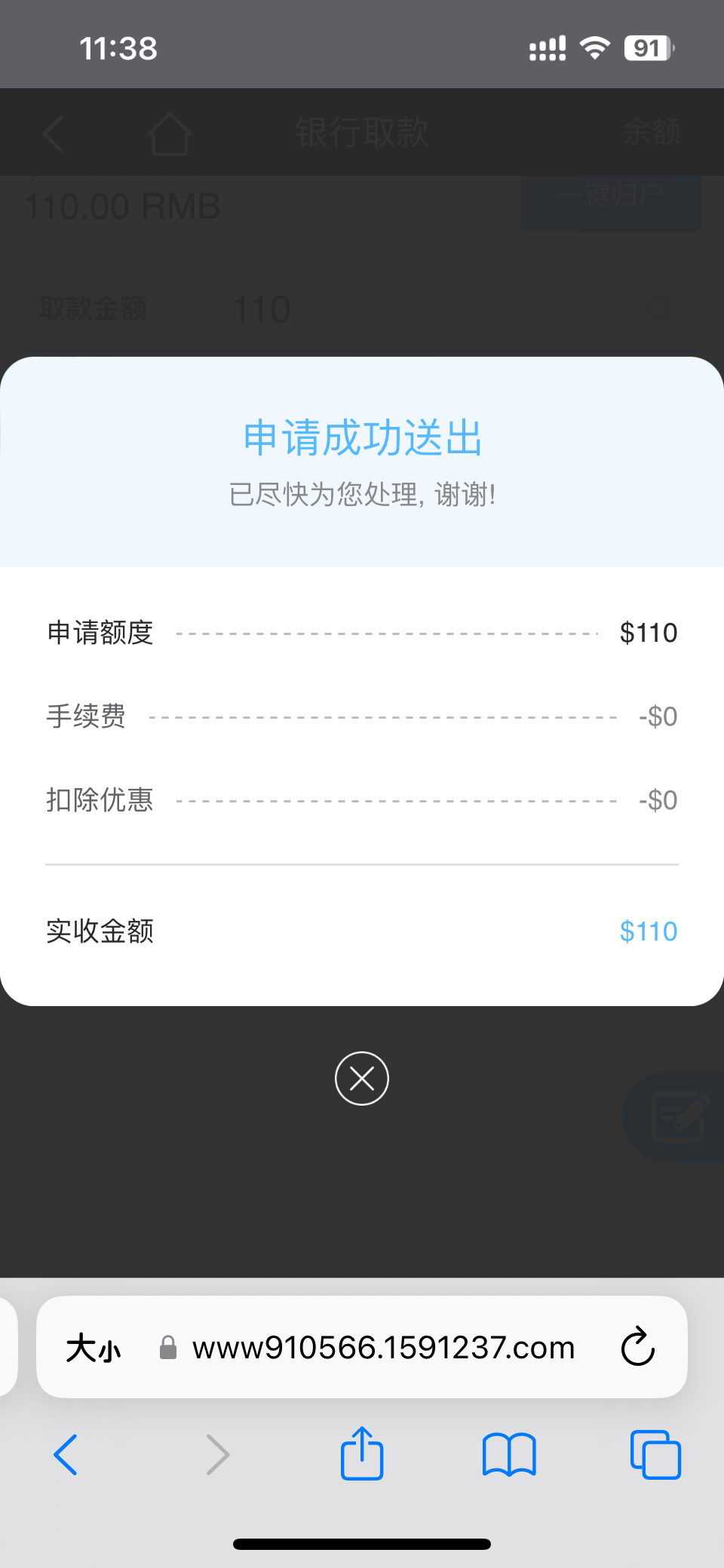Image resolution: width=724 pixels, height=1568 pixels.
Task: Select the 银行取款 page title
Action: pos(361,133)
